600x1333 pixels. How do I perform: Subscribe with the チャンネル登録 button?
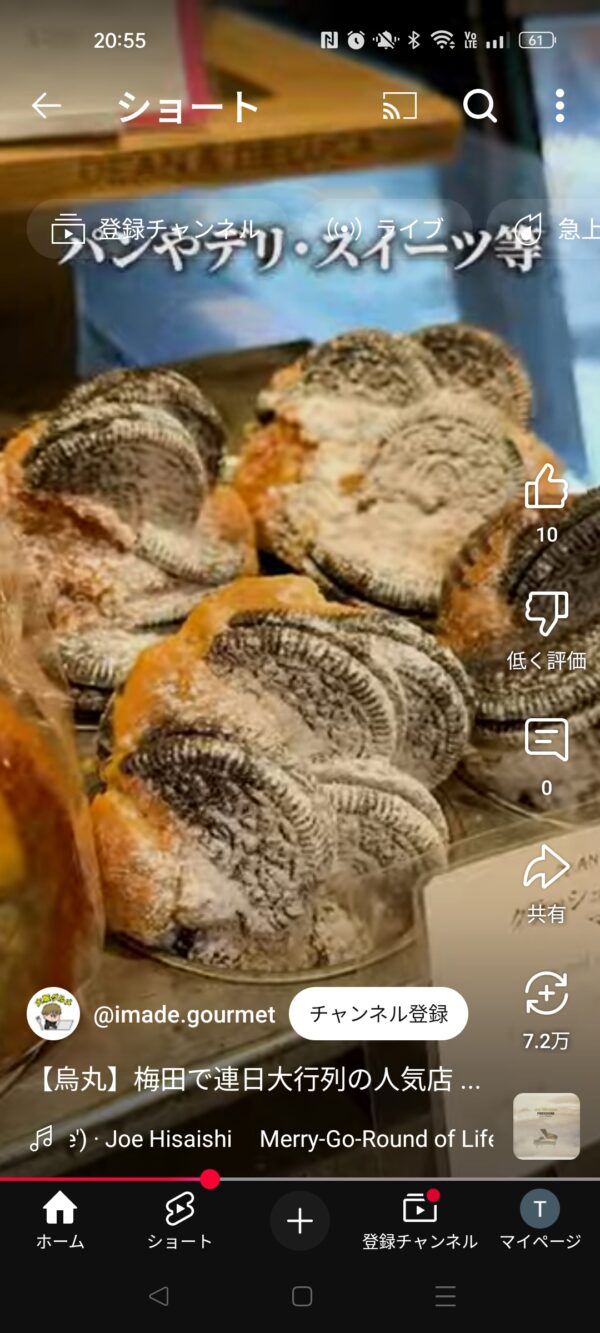[379, 1014]
